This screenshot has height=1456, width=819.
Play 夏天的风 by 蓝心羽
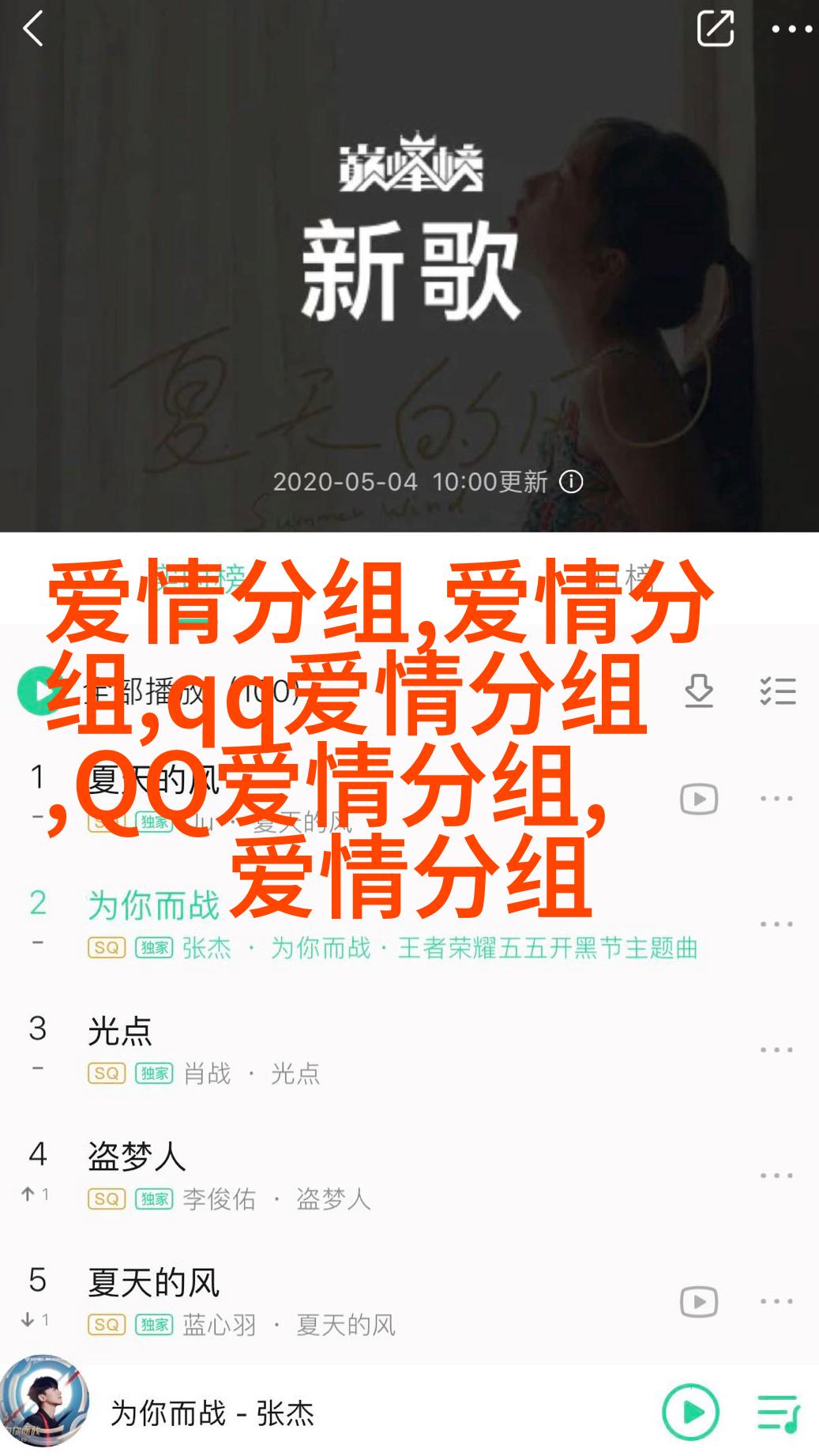tap(316, 1301)
